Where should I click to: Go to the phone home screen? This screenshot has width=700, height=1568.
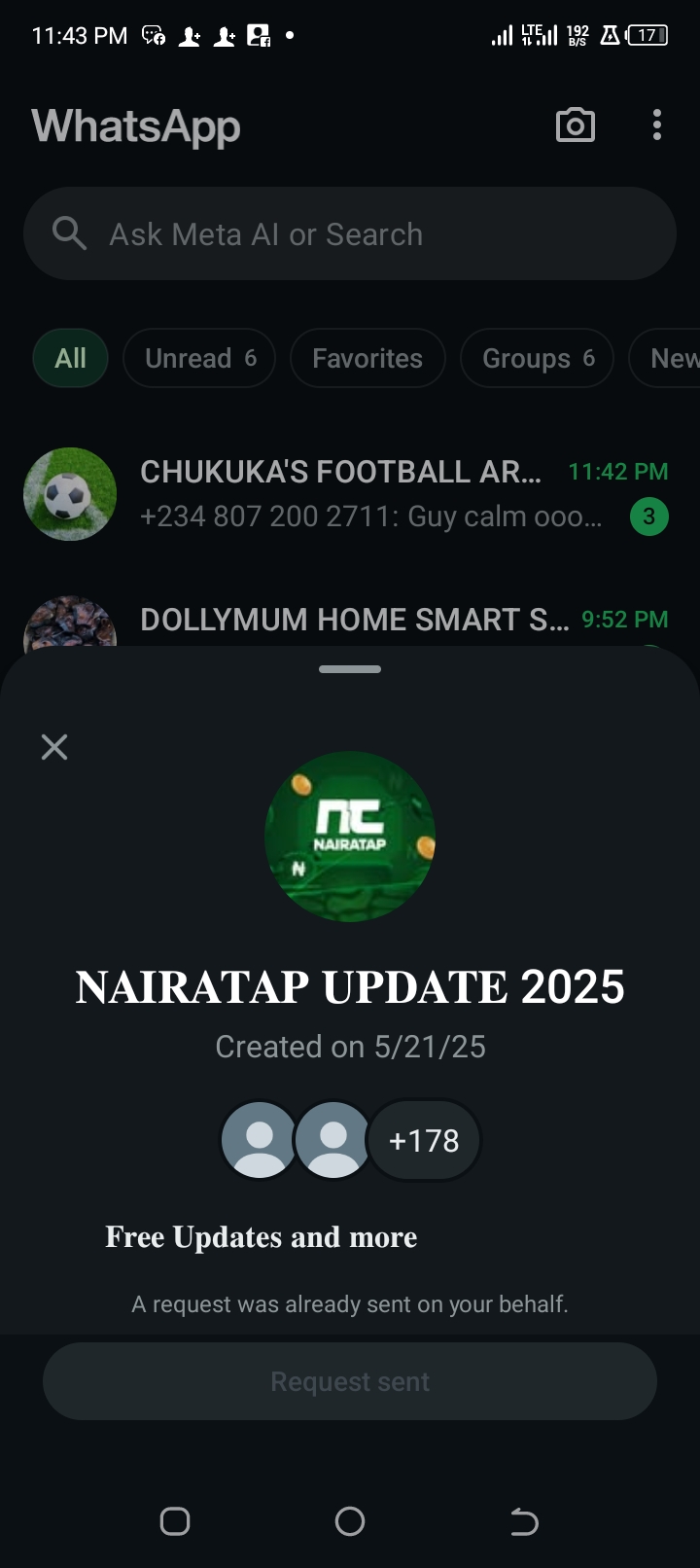350,1521
